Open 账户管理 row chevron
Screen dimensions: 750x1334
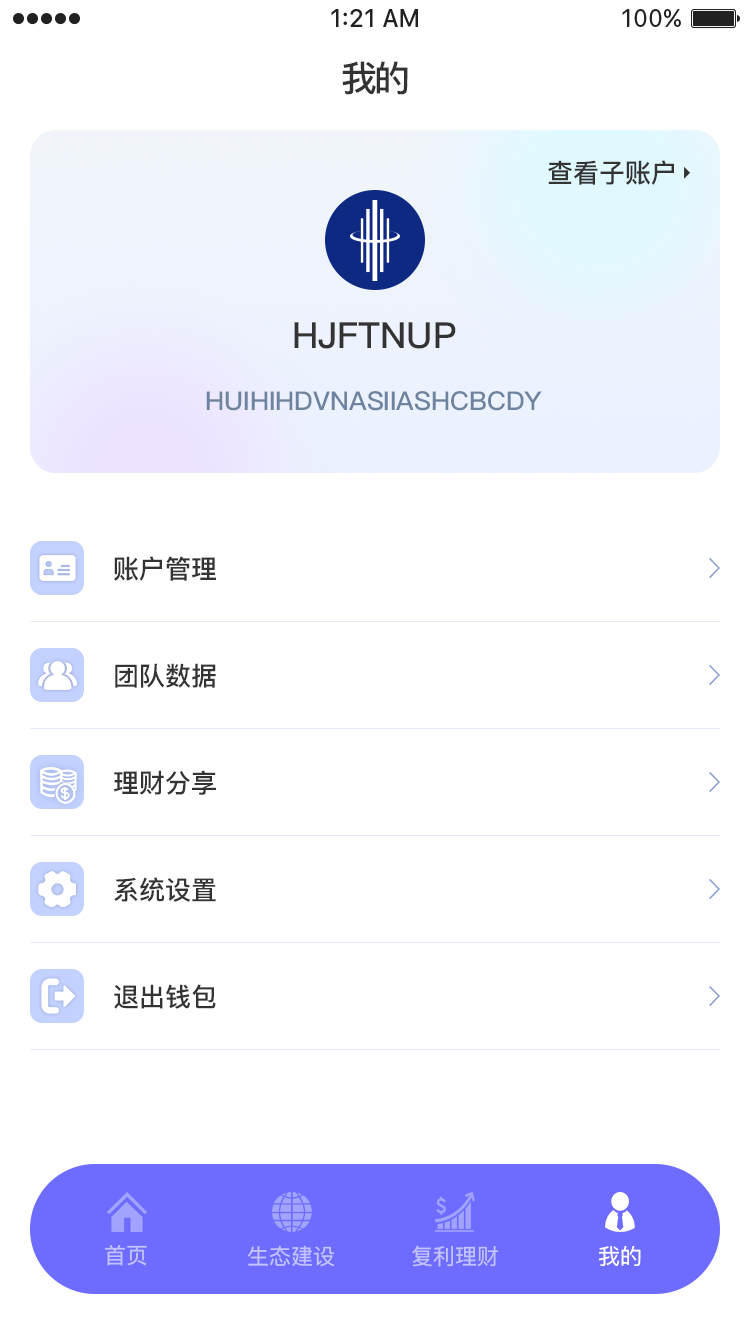[x=713, y=568]
